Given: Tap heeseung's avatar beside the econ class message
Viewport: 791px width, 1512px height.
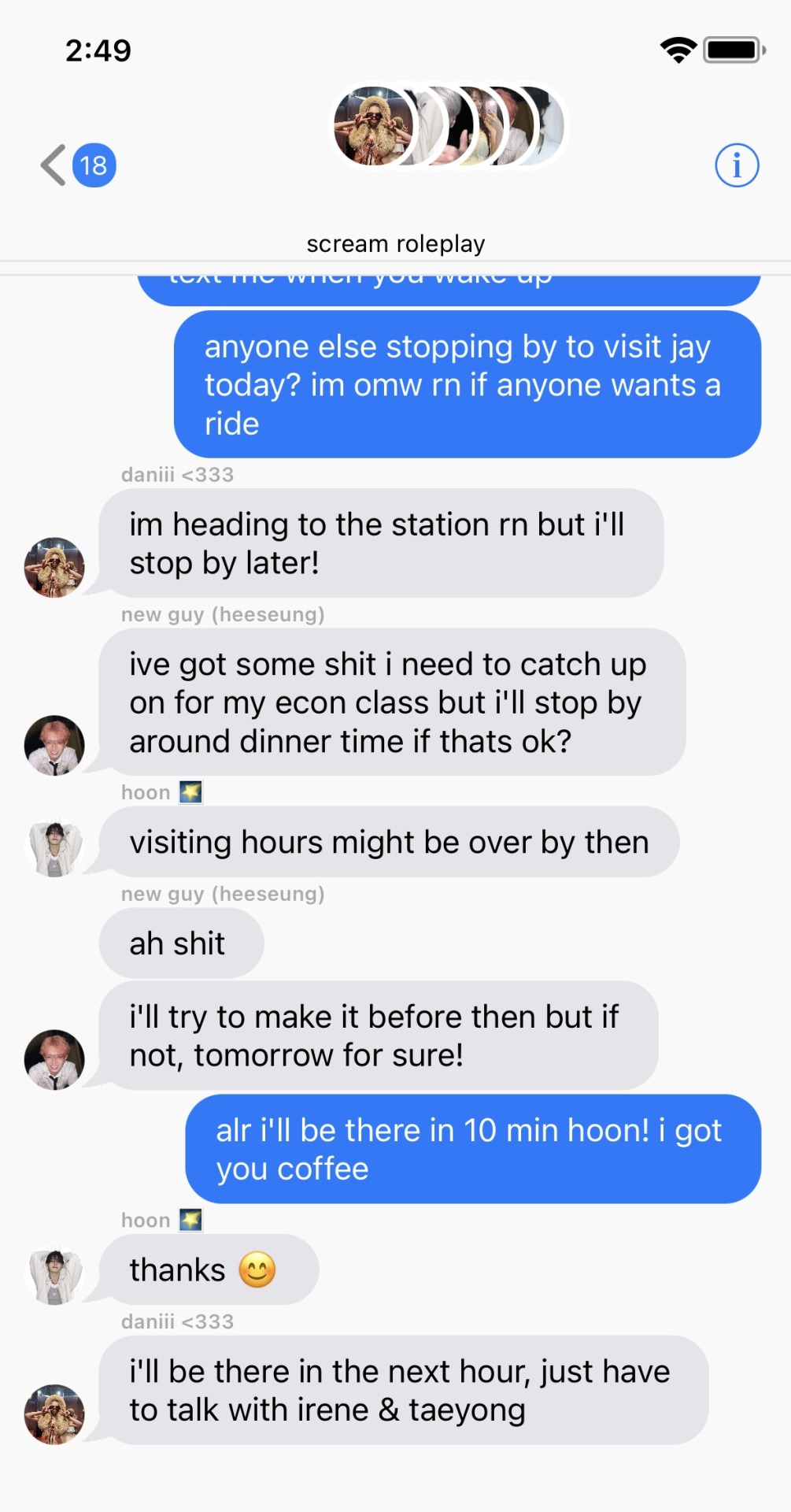Looking at the screenshot, I should (54, 746).
